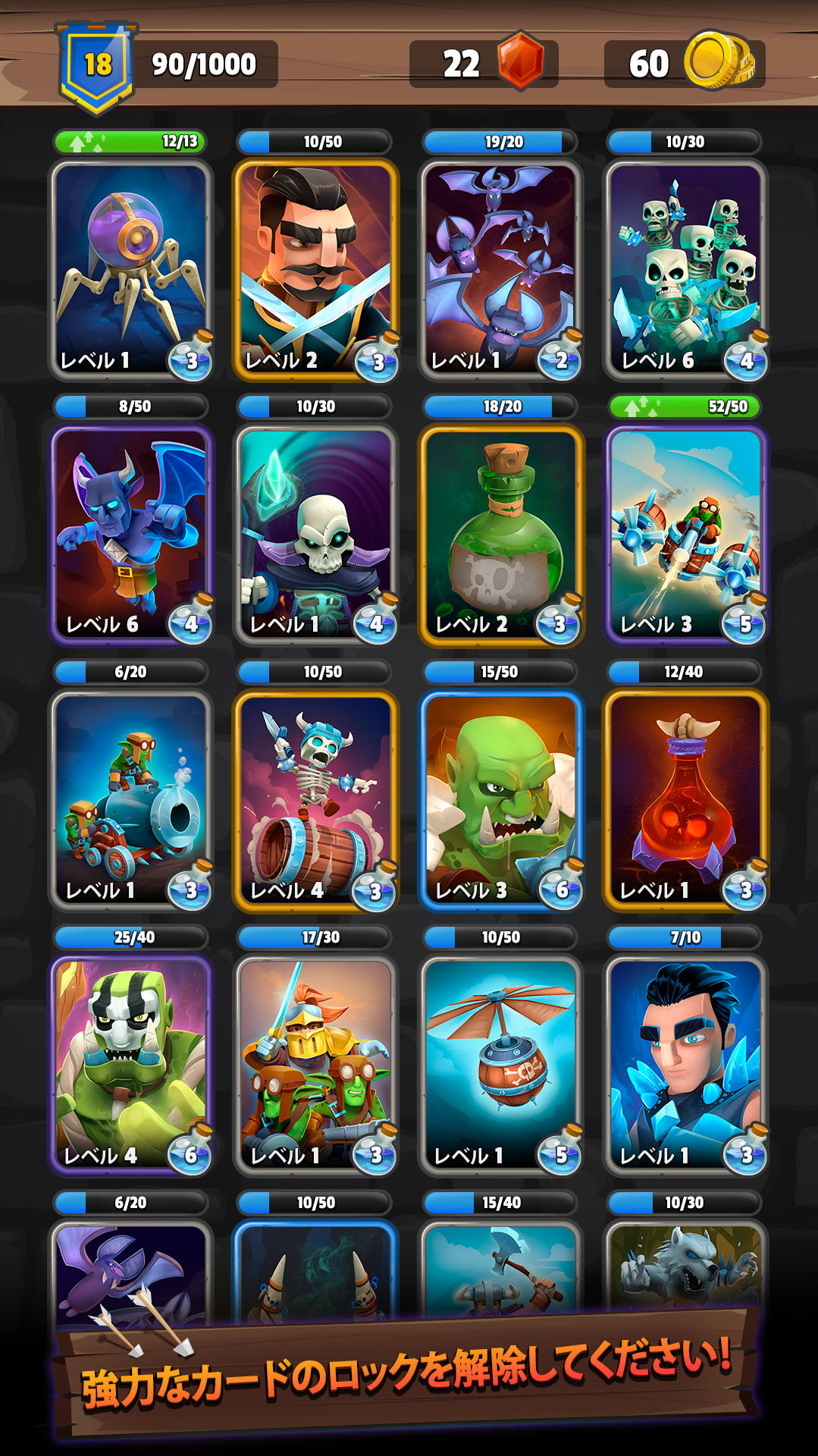Select the skeleton army level 6 card
This screenshot has width=818, height=1456.
coord(685,269)
